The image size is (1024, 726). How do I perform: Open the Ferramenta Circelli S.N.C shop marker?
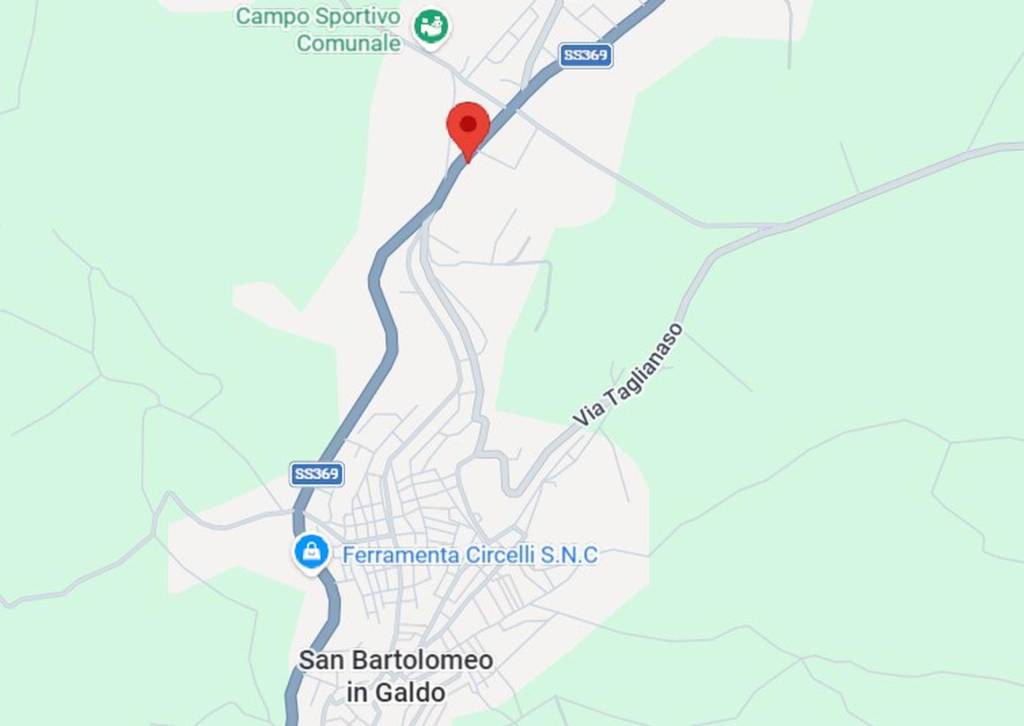tap(312, 552)
